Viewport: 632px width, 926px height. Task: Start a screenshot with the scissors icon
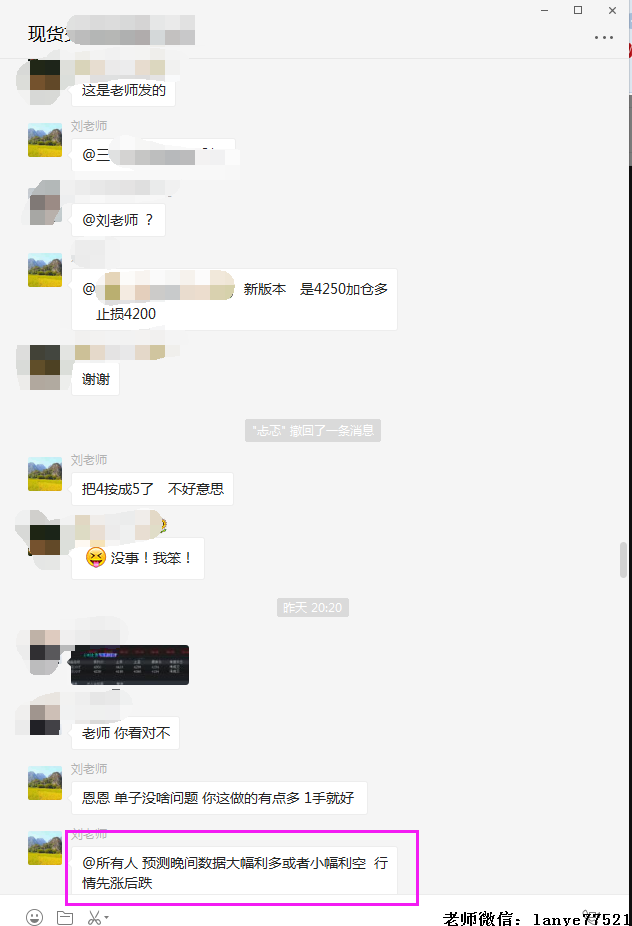point(95,917)
